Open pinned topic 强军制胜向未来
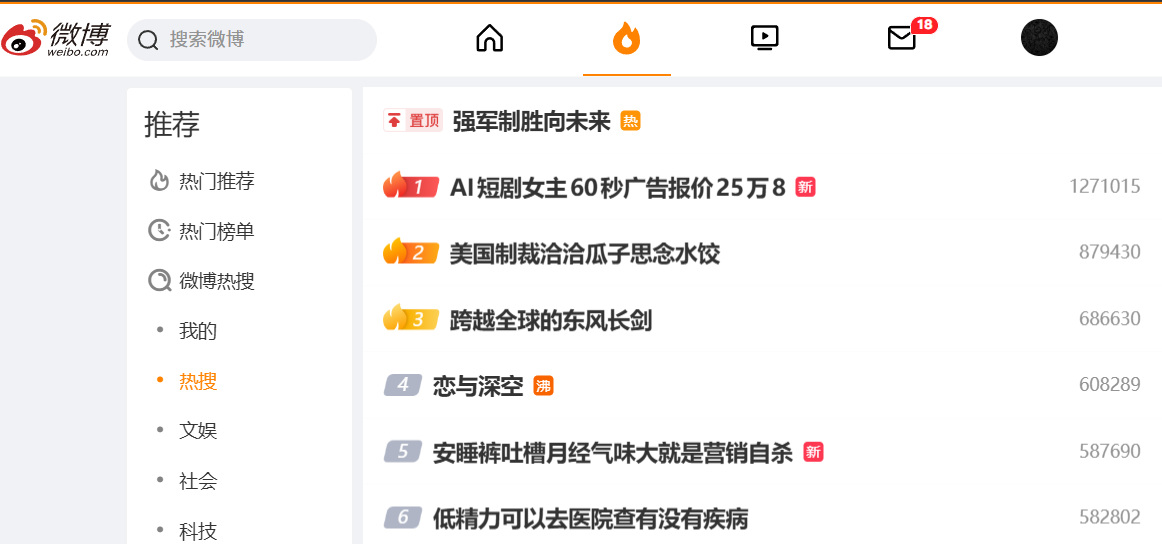 click(531, 121)
